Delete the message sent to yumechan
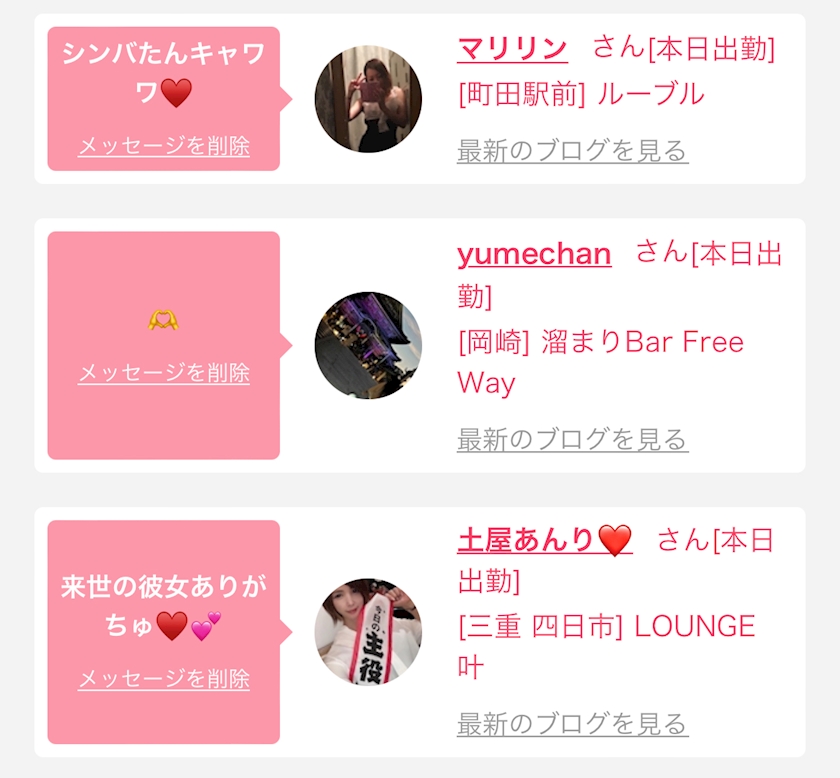The image size is (840, 778). [x=164, y=373]
